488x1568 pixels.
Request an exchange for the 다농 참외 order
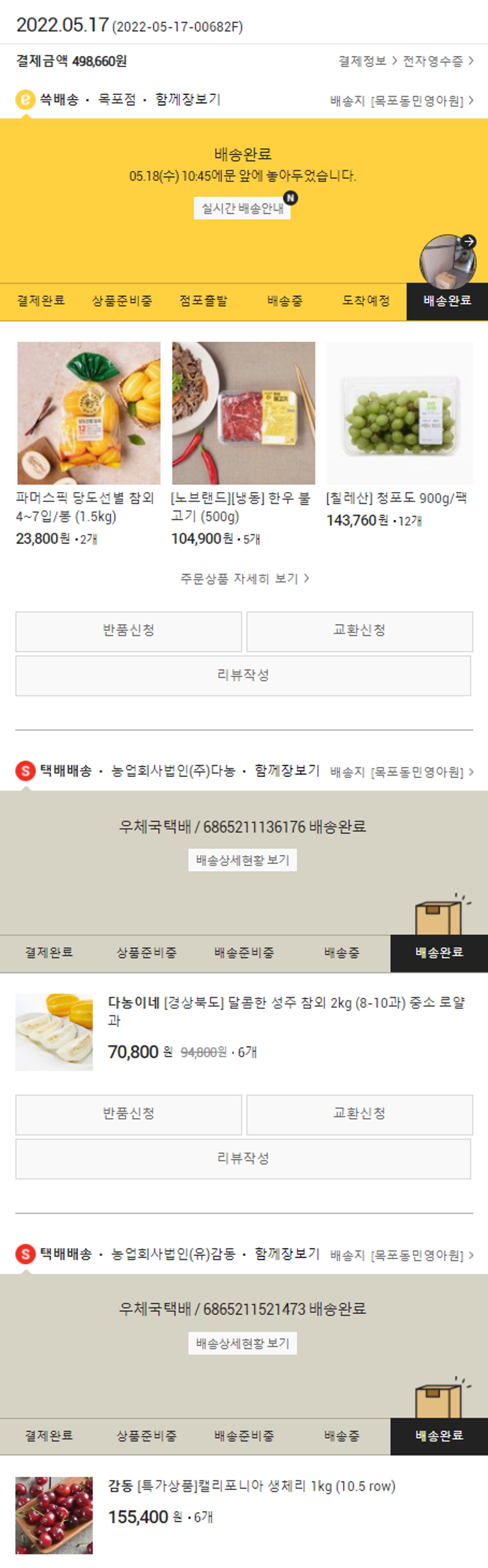359,1114
